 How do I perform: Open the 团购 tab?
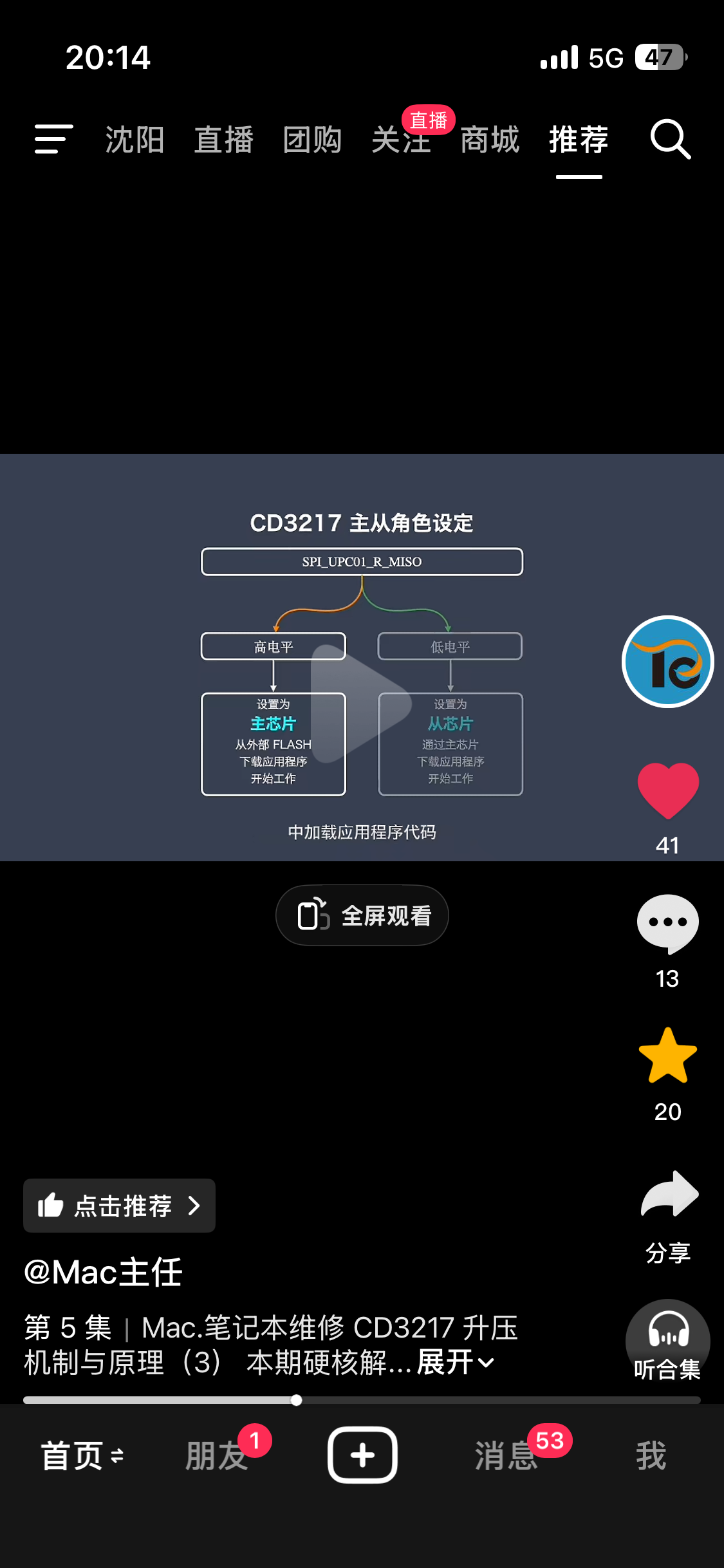(312, 140)
